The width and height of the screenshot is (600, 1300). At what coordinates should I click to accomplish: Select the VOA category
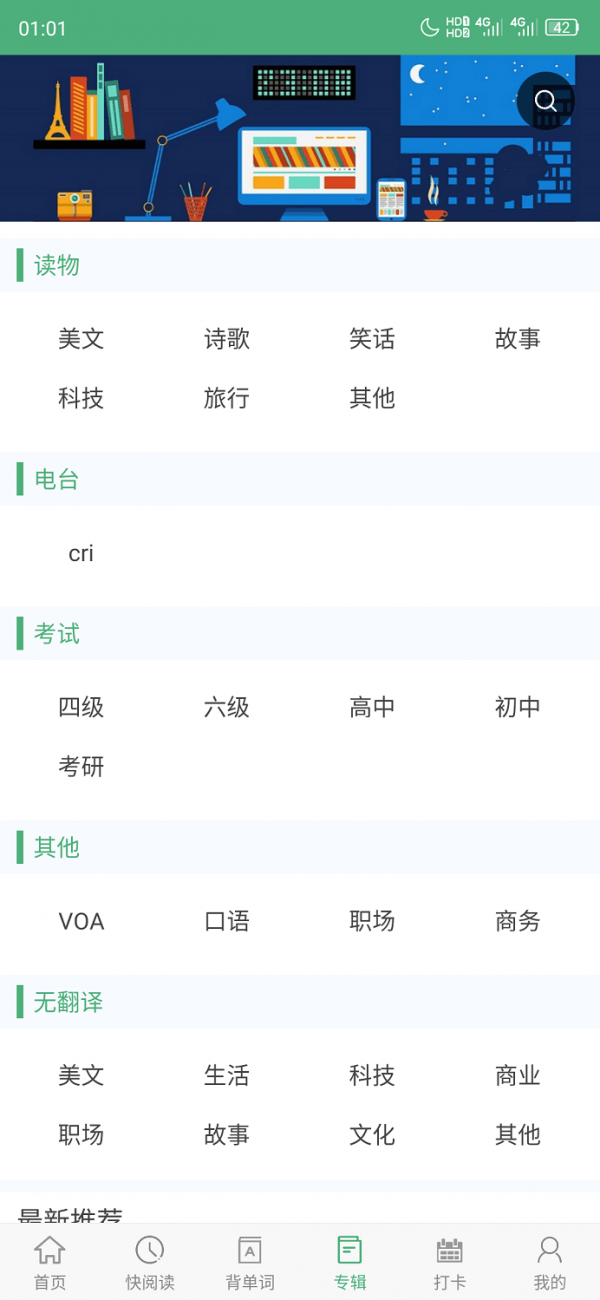pos(81,921)
